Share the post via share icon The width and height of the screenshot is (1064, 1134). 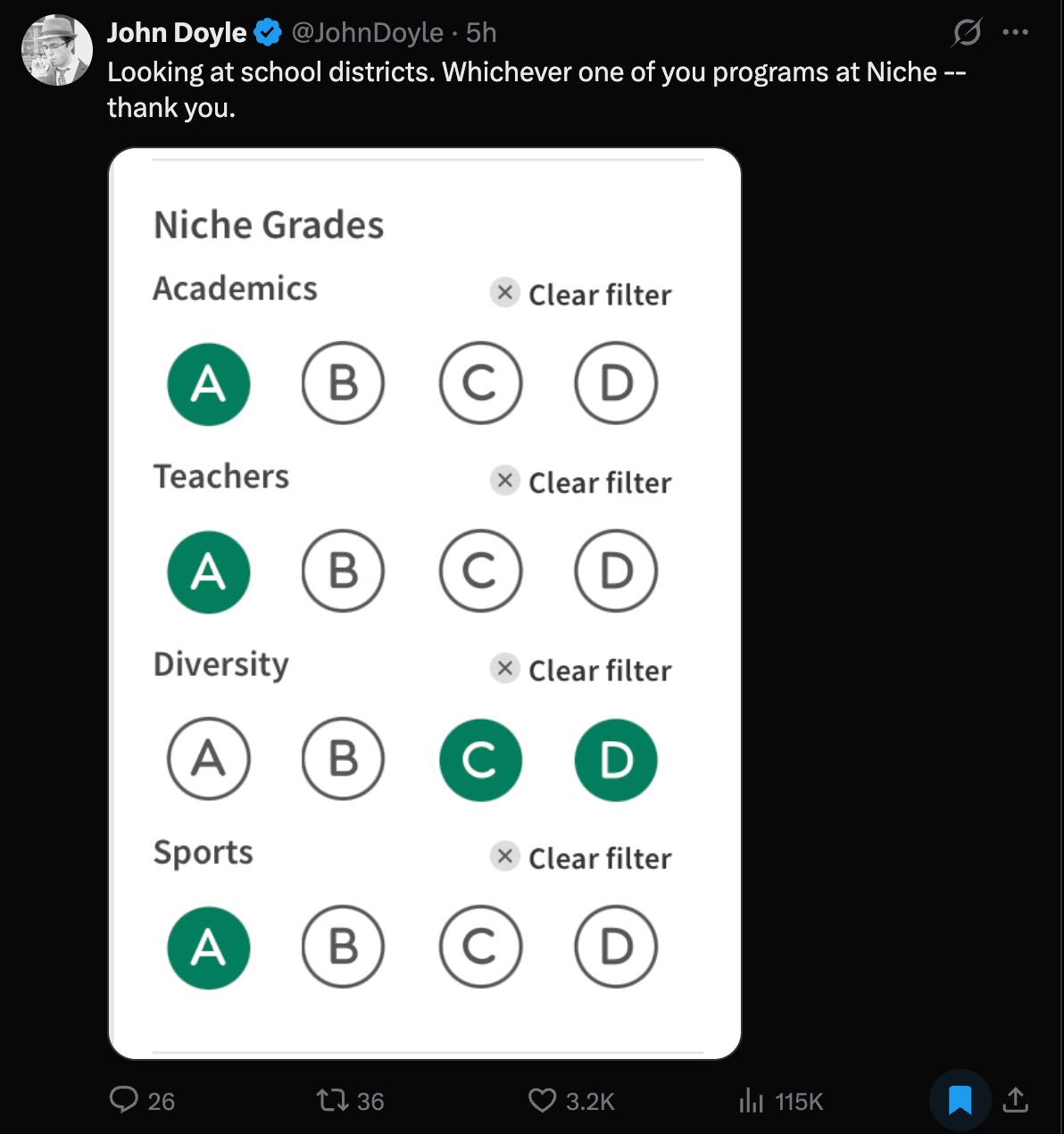point(1015,1100)
